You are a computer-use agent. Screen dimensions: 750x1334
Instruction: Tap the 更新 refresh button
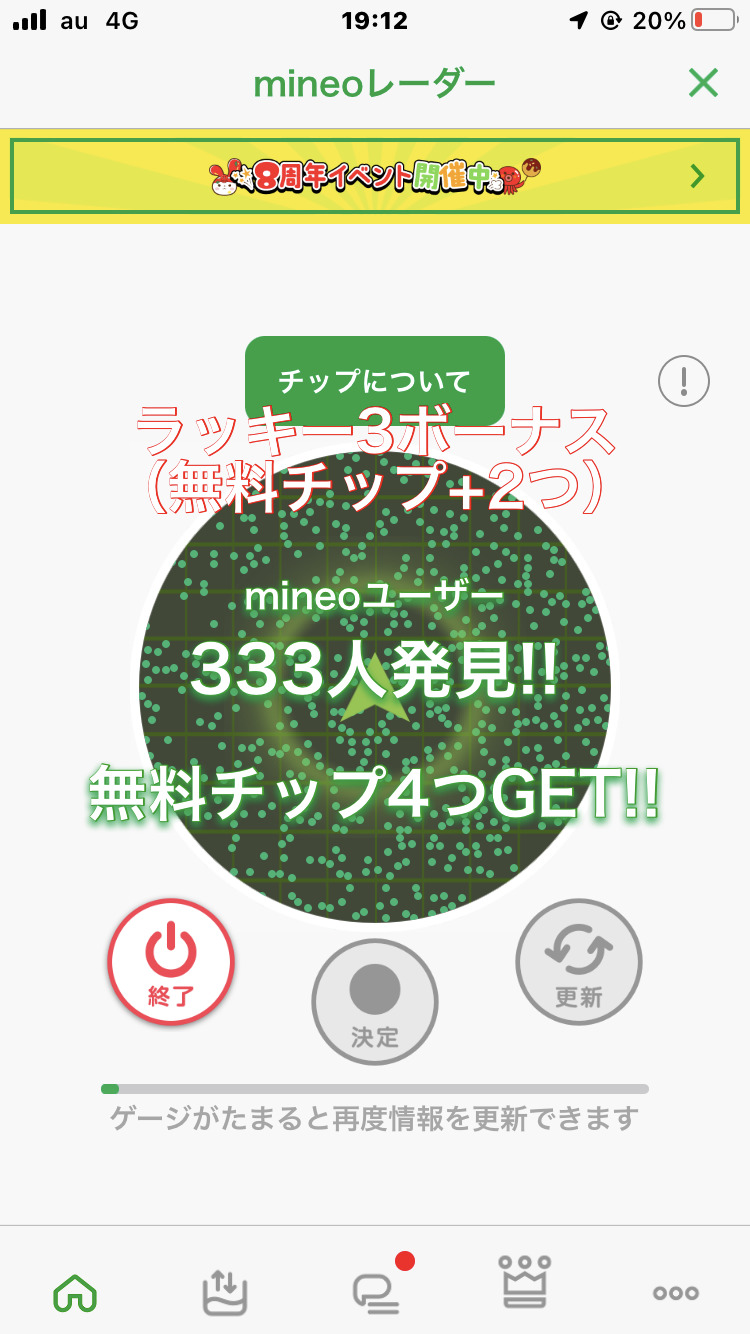point(579,962)
